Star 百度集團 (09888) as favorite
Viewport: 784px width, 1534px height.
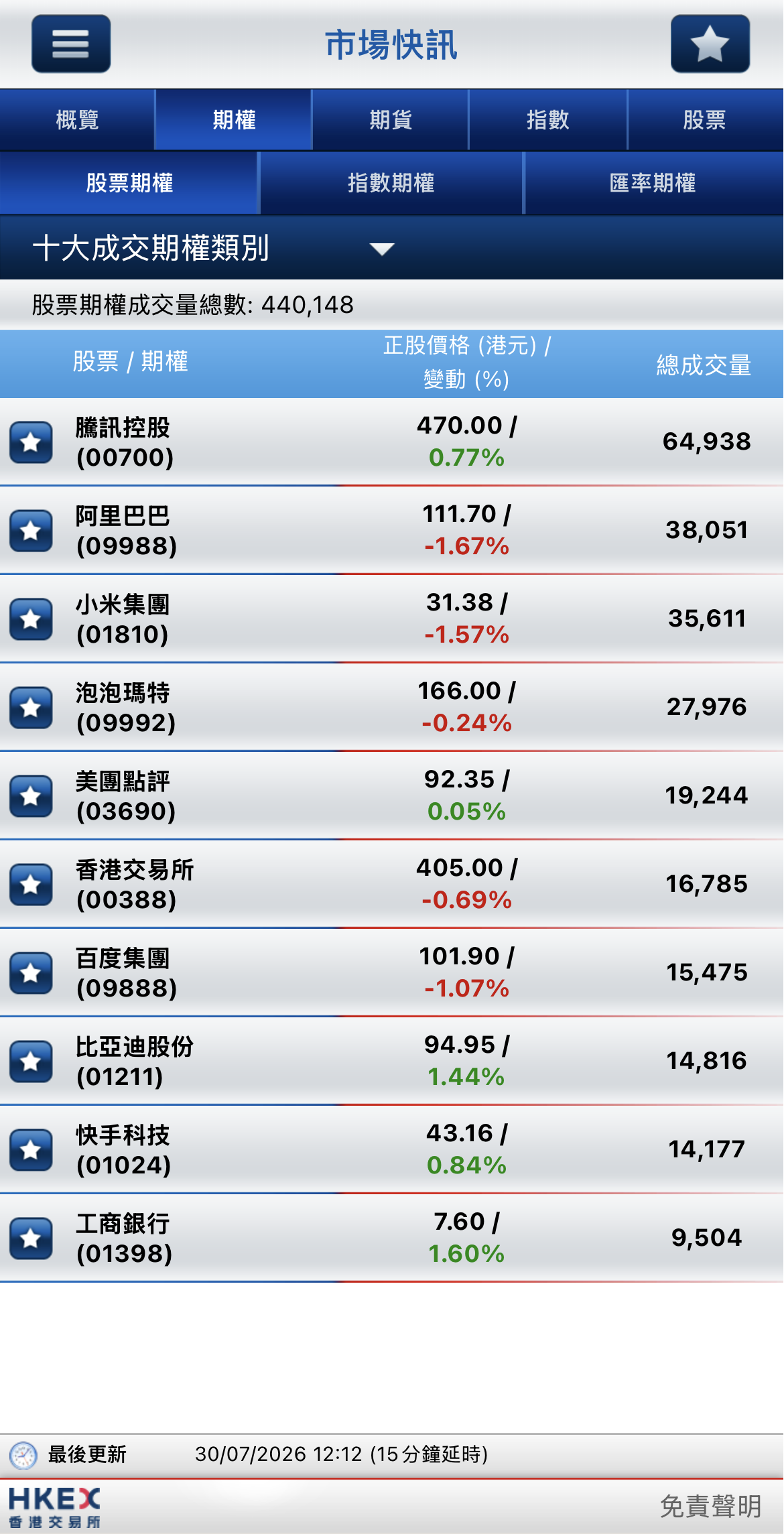31,973
